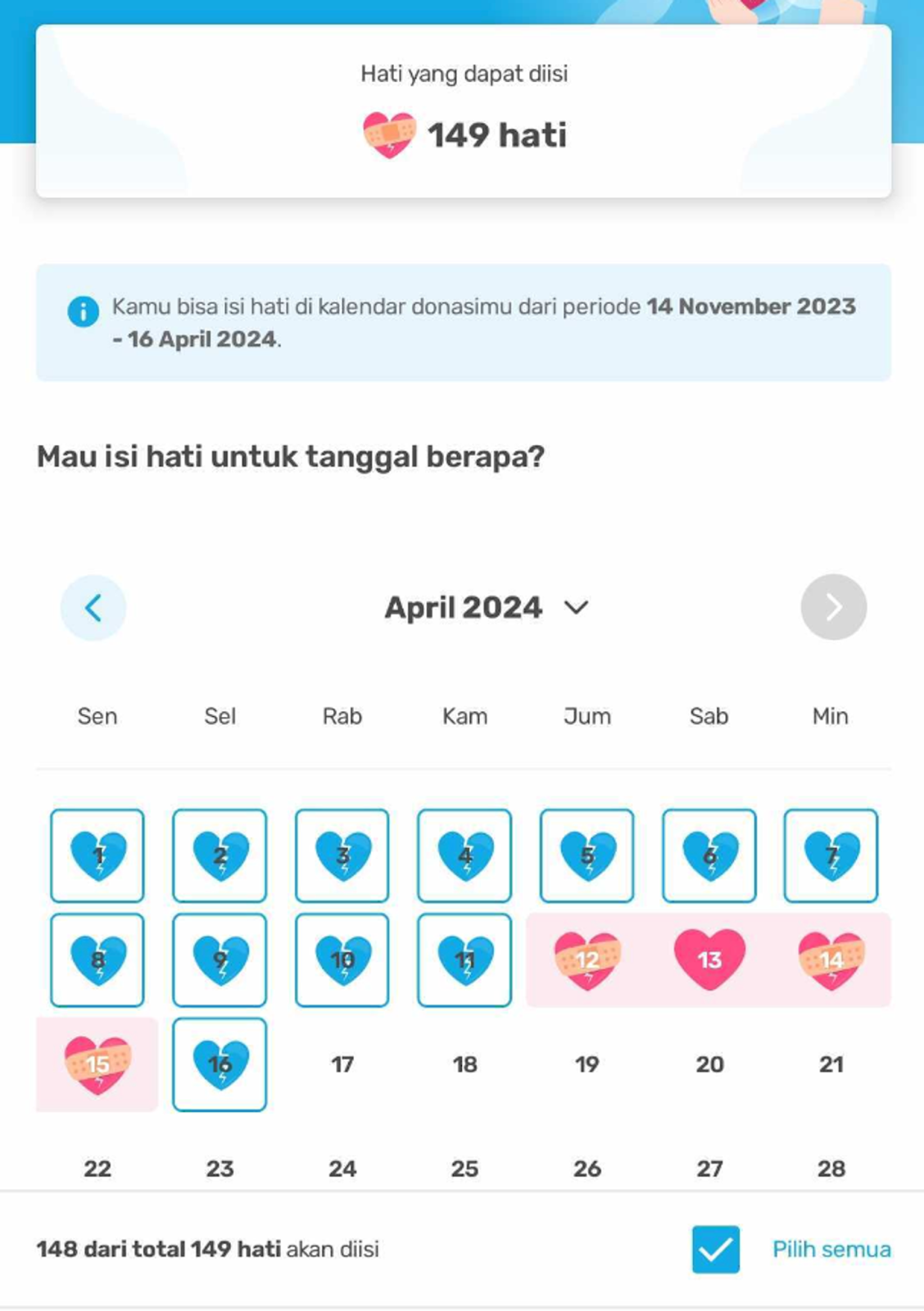Toggle the heart on date 4
This screenshot has width=924, height=1311.
pyautogui.click(x=464, y=855)
